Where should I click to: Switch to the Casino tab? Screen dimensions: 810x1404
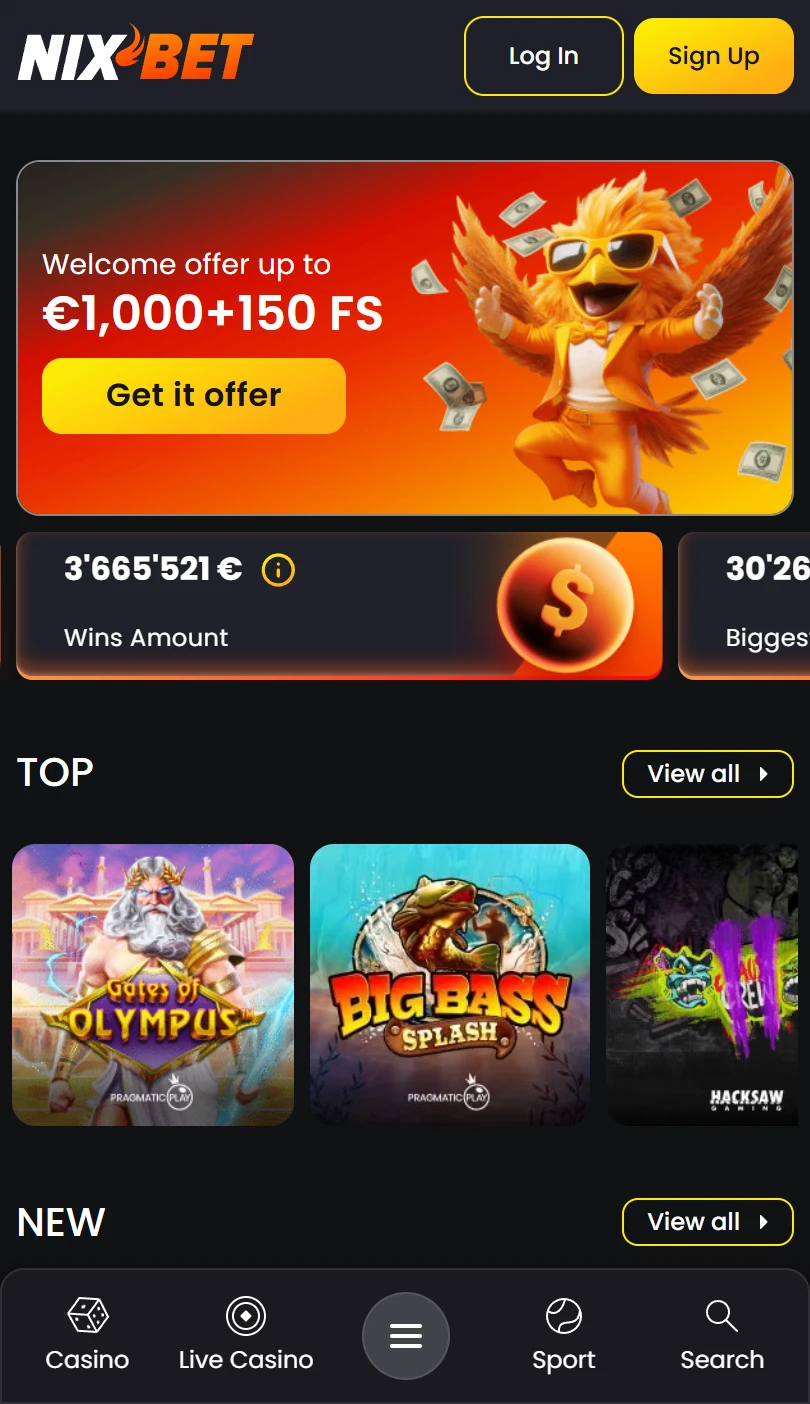(87, 1336)
